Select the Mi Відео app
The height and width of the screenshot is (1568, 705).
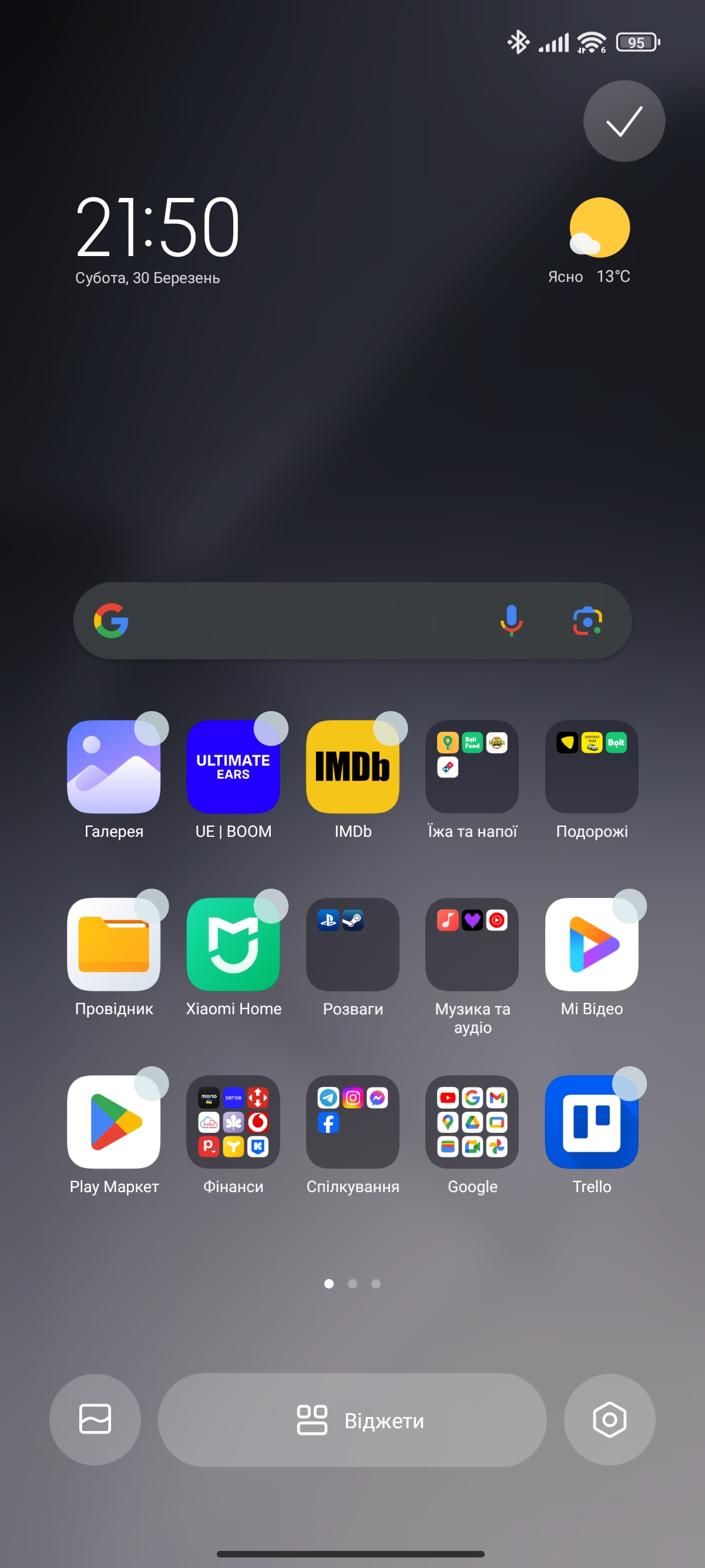click(x=592, y=944)
